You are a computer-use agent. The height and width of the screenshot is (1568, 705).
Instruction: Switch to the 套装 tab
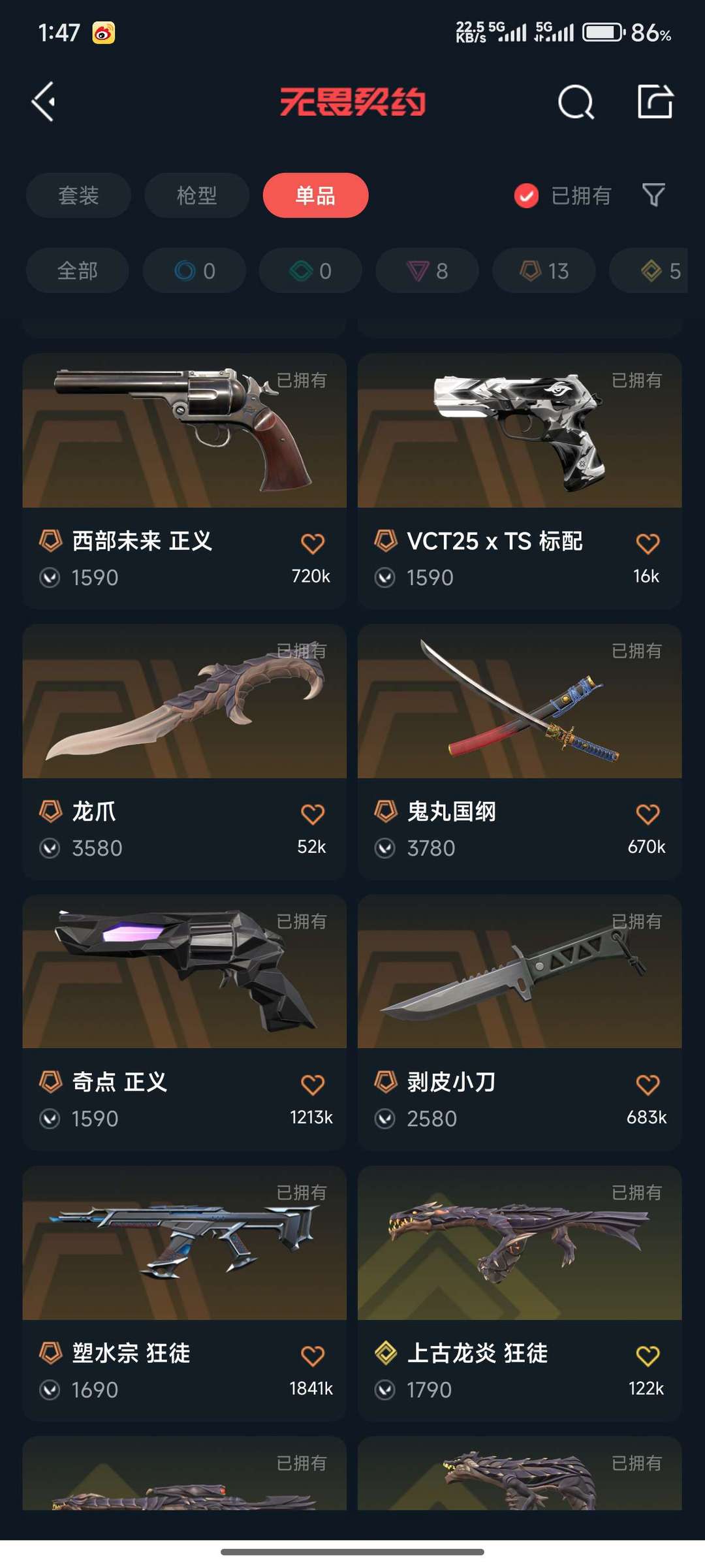[x=78, y=195]
